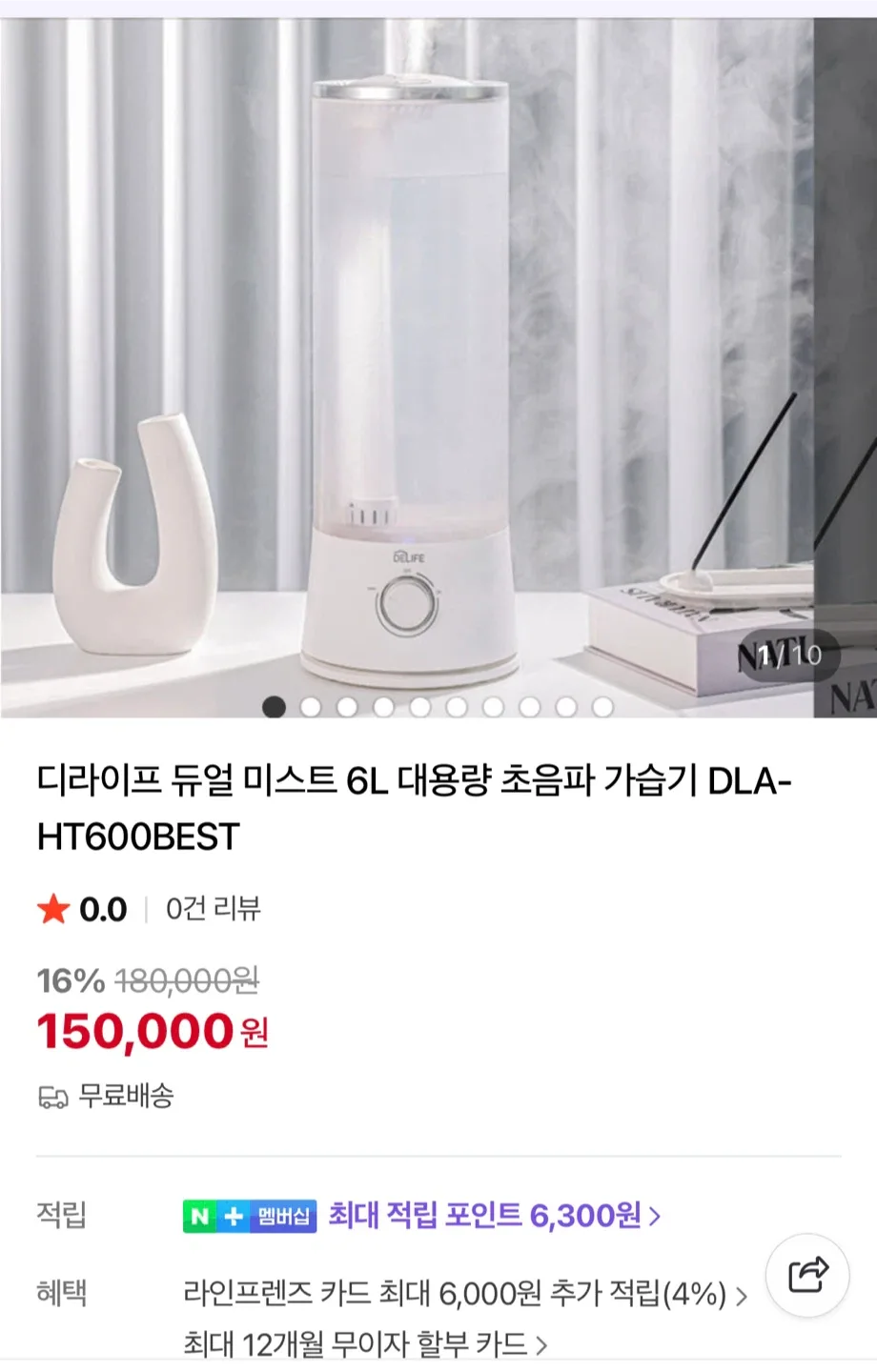Jump to the second image dot

tap(311, 707)
